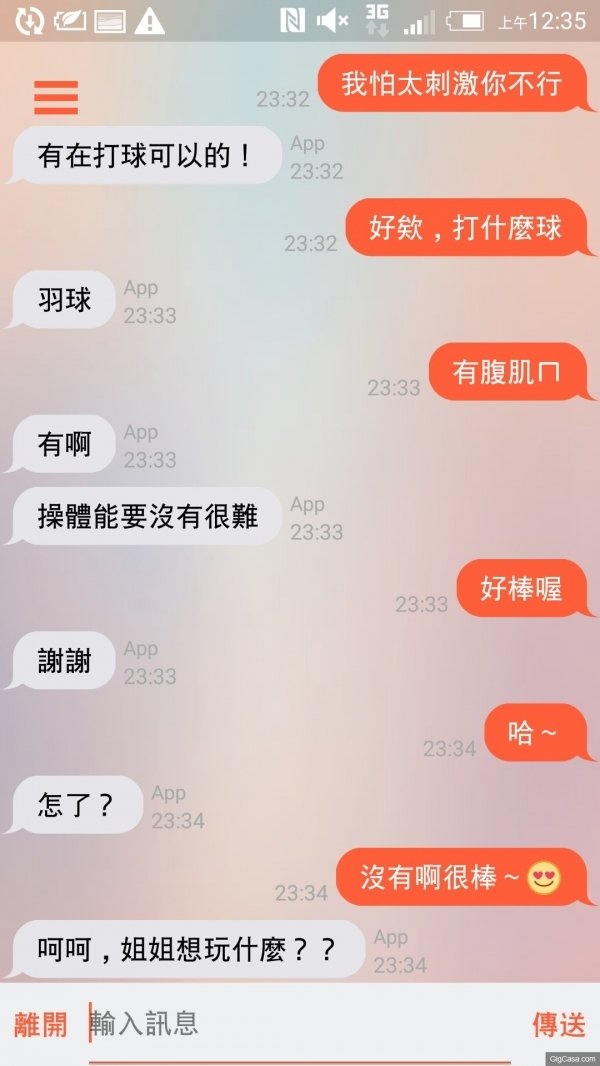This screenshot has width=600, height=1066.
Task: Send message with 傳送 button
Action: tap(559, 1024)
